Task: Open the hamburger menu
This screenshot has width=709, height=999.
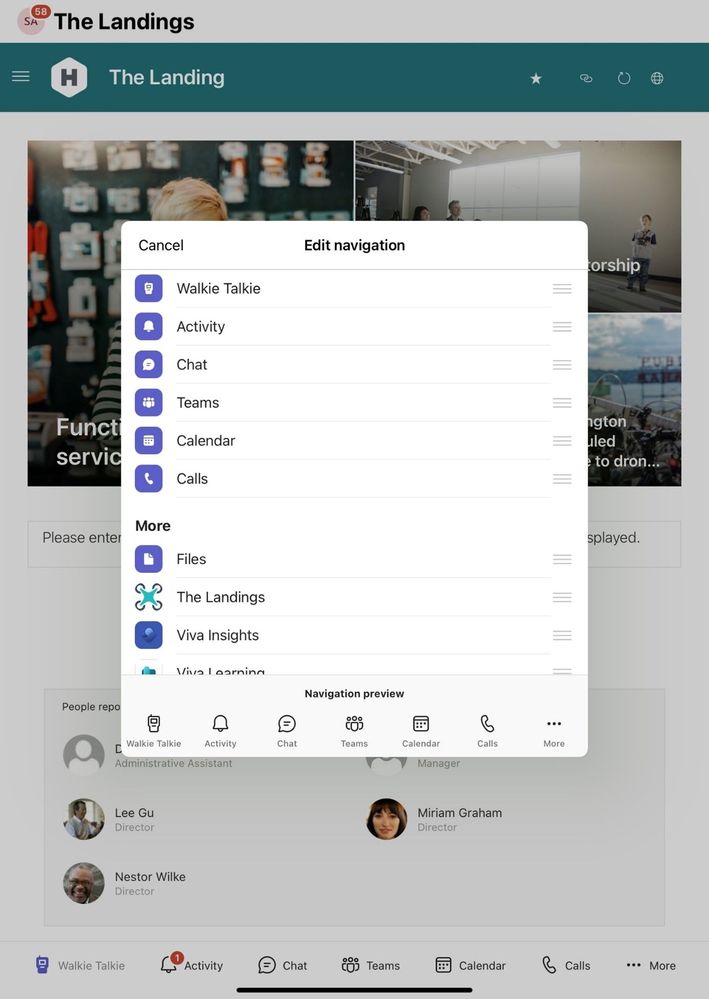Action: tap(20, 77)
